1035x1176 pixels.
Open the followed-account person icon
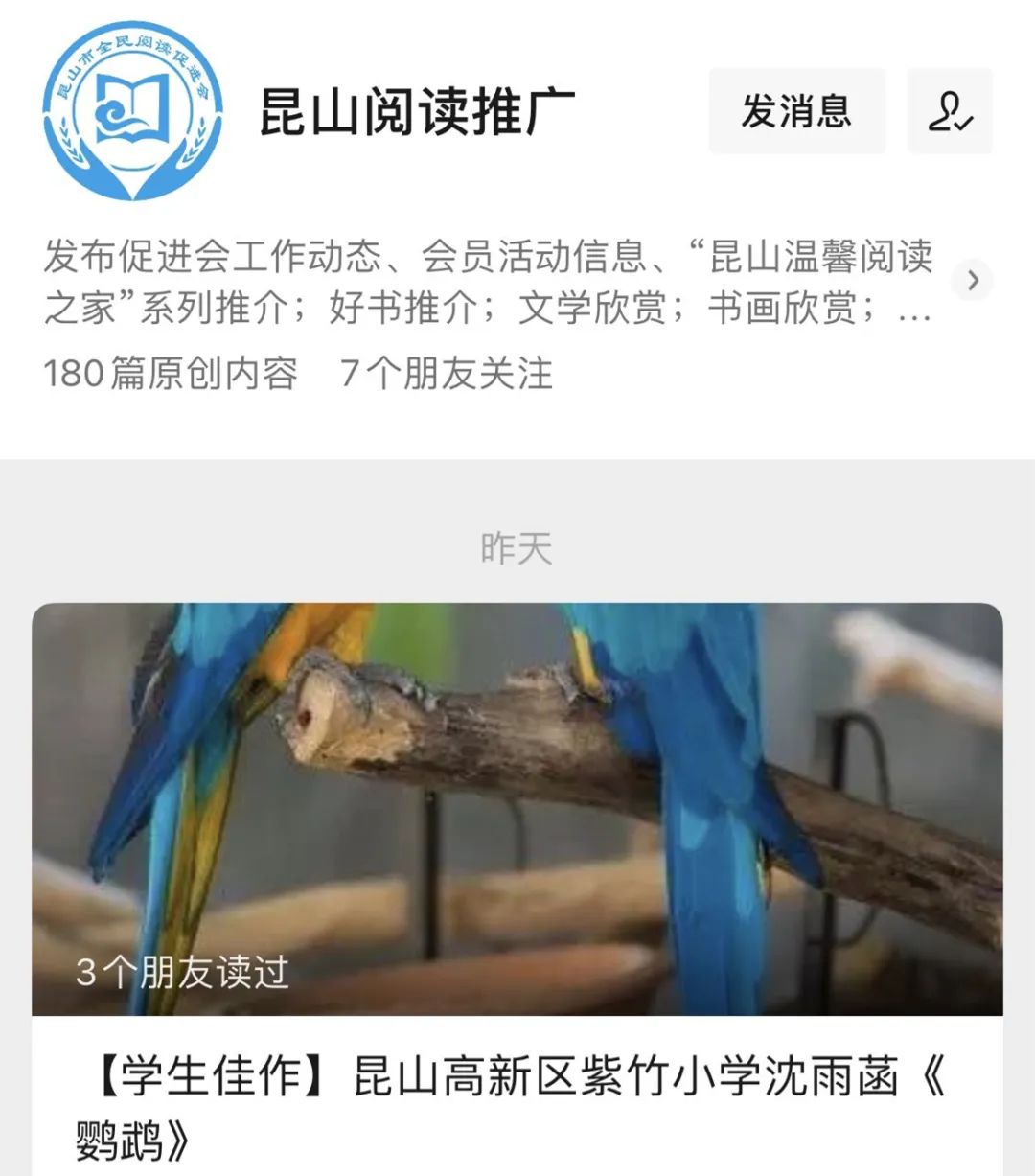950,111
